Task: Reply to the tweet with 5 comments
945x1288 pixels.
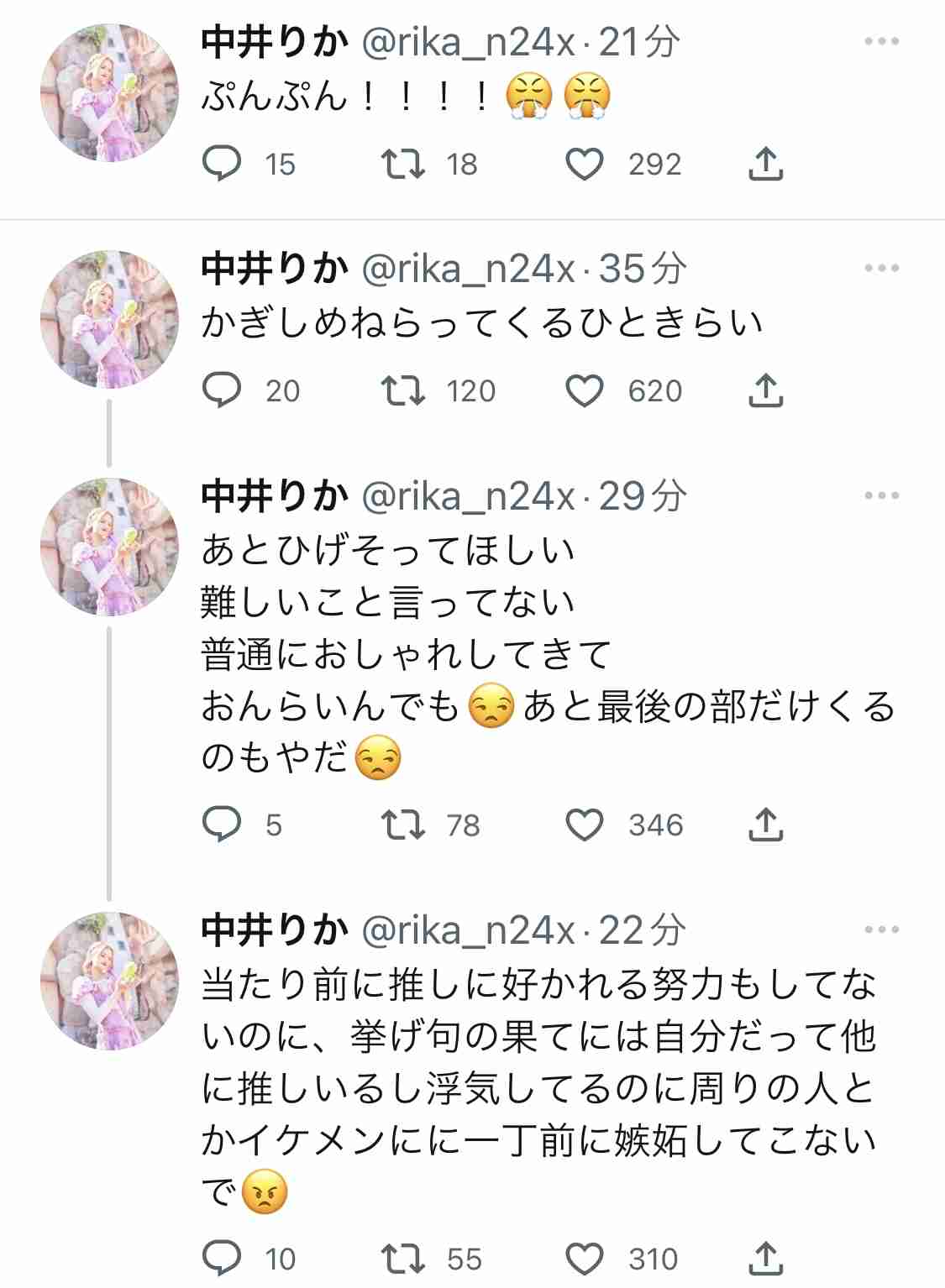Action: (223, 825)
